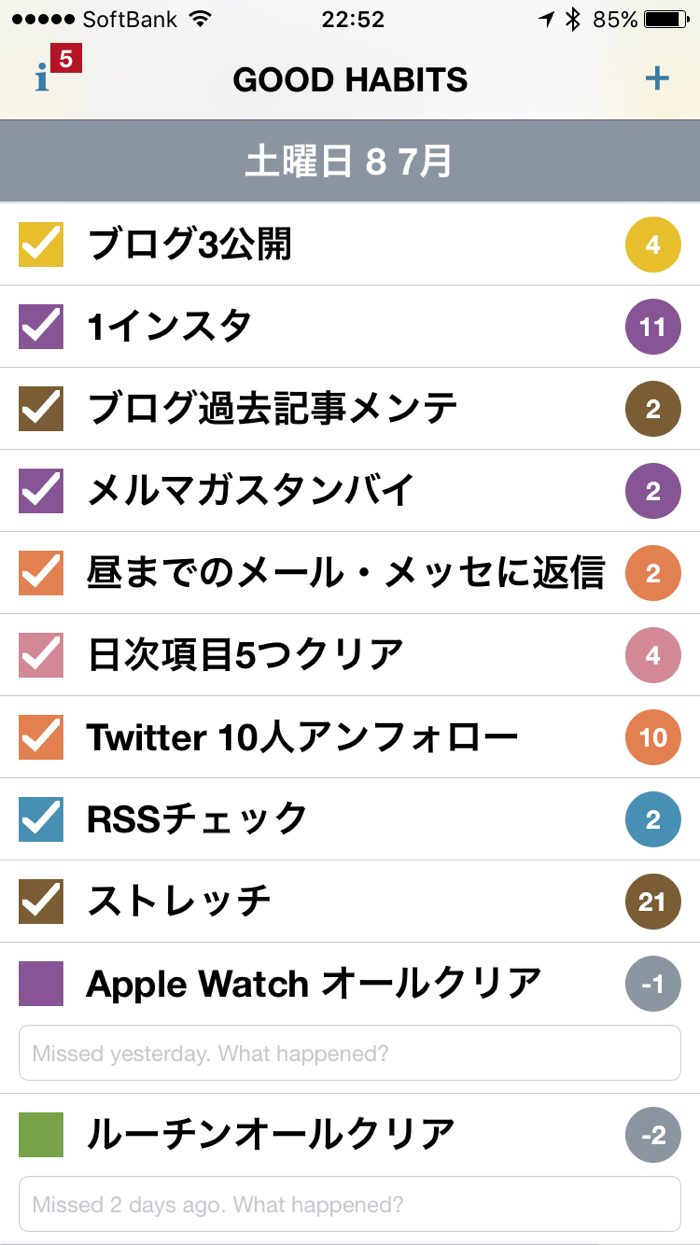Untick the メルマガスタンバイ checkbox
The height and width of the screenshot is (1245, 700).
[x=41, y=491]
